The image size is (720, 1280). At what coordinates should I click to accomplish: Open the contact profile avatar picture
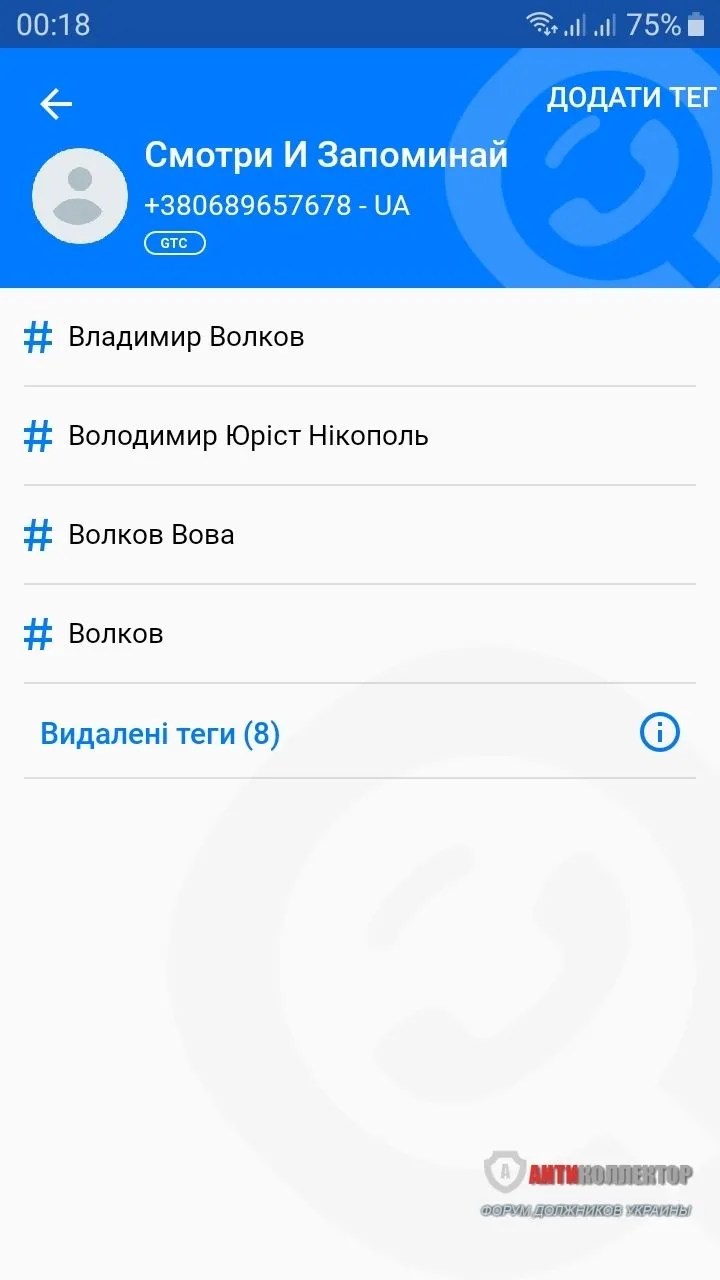pyautogui.click(x=80, y=194)
